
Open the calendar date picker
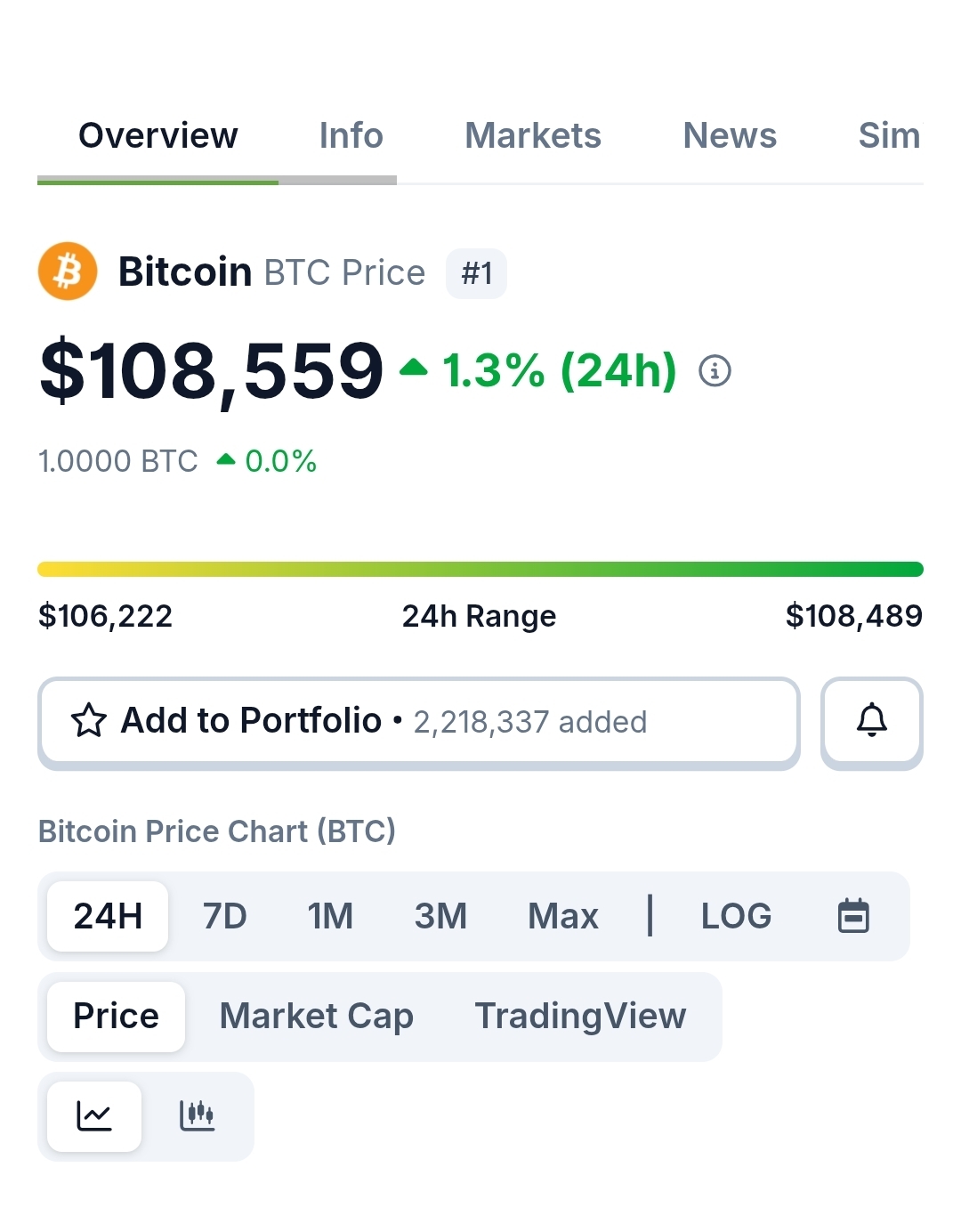point(853,916)
